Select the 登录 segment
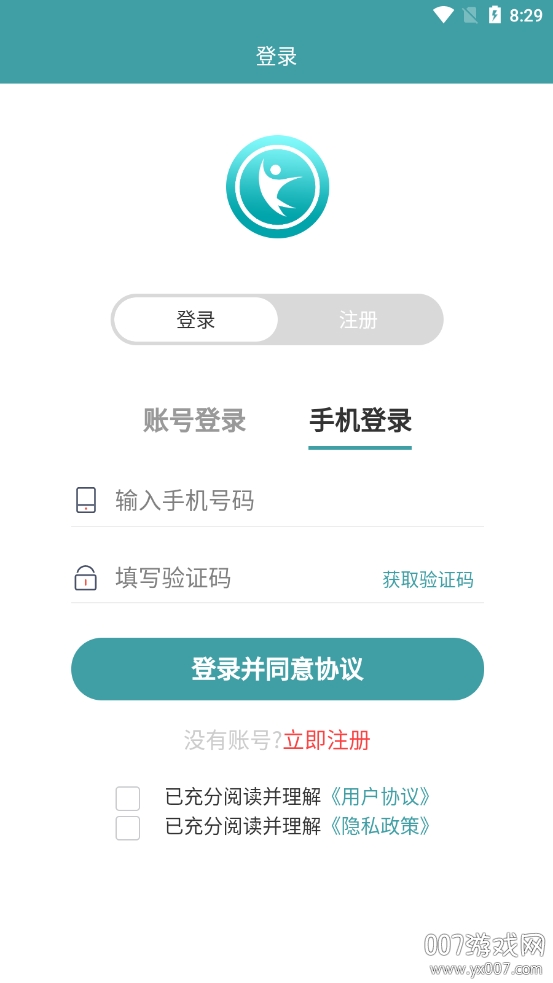The image size is (553, 983). tap(196, 320)
